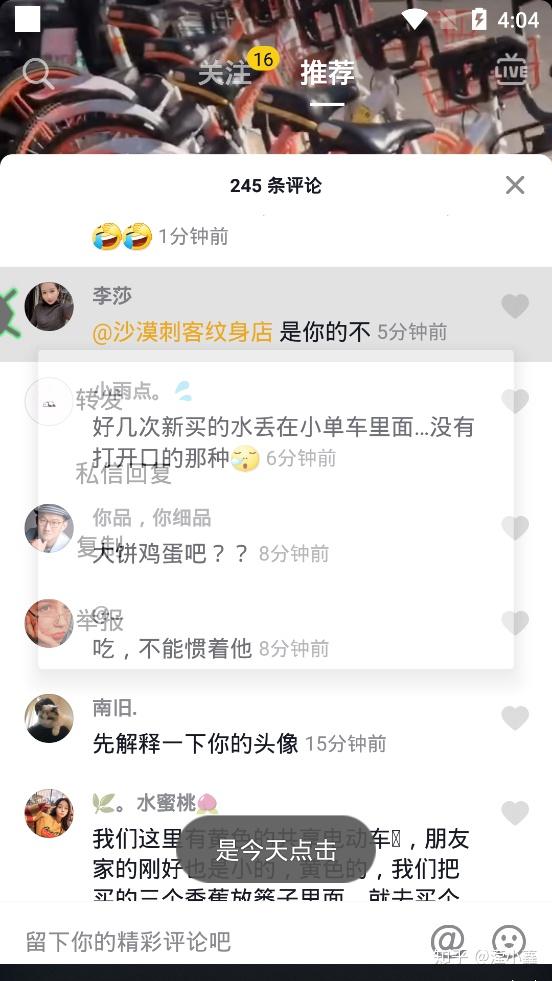This screenshot has width=552, height=981.
Task: Open the emoji picker icon
Action: (509, 940)
